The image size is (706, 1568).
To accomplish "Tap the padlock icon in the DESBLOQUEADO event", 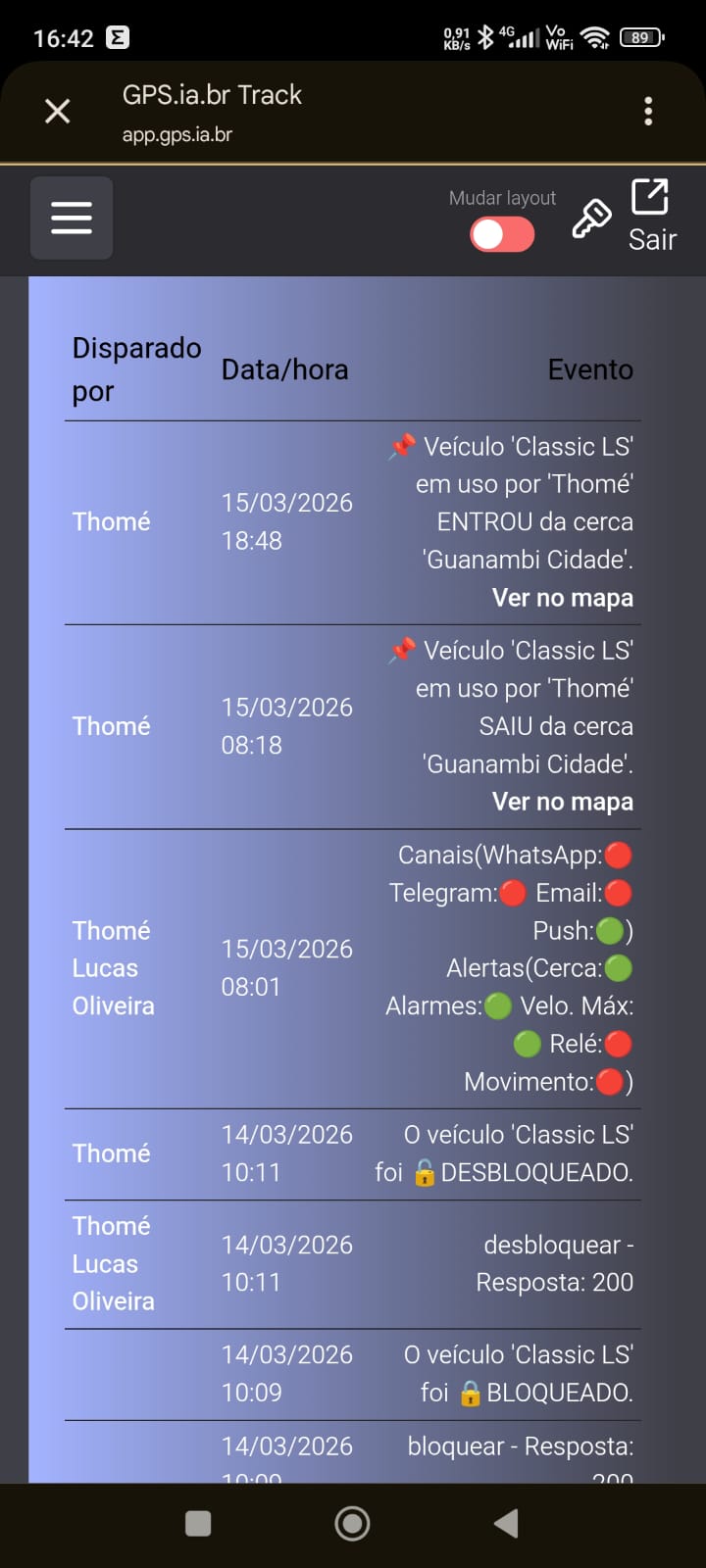I will [x=424, y=1171].
